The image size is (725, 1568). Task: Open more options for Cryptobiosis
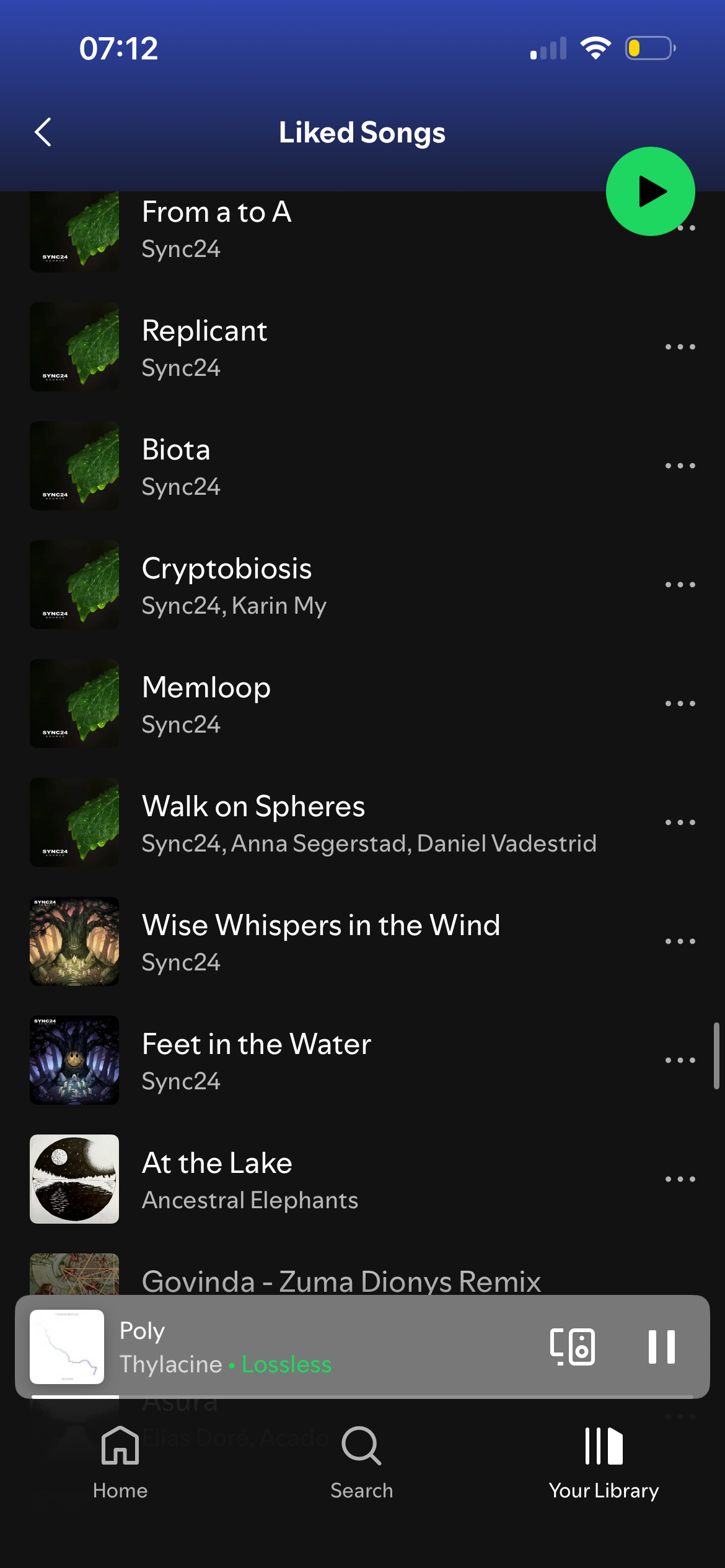pyautogui.click(x=680, y=585)
